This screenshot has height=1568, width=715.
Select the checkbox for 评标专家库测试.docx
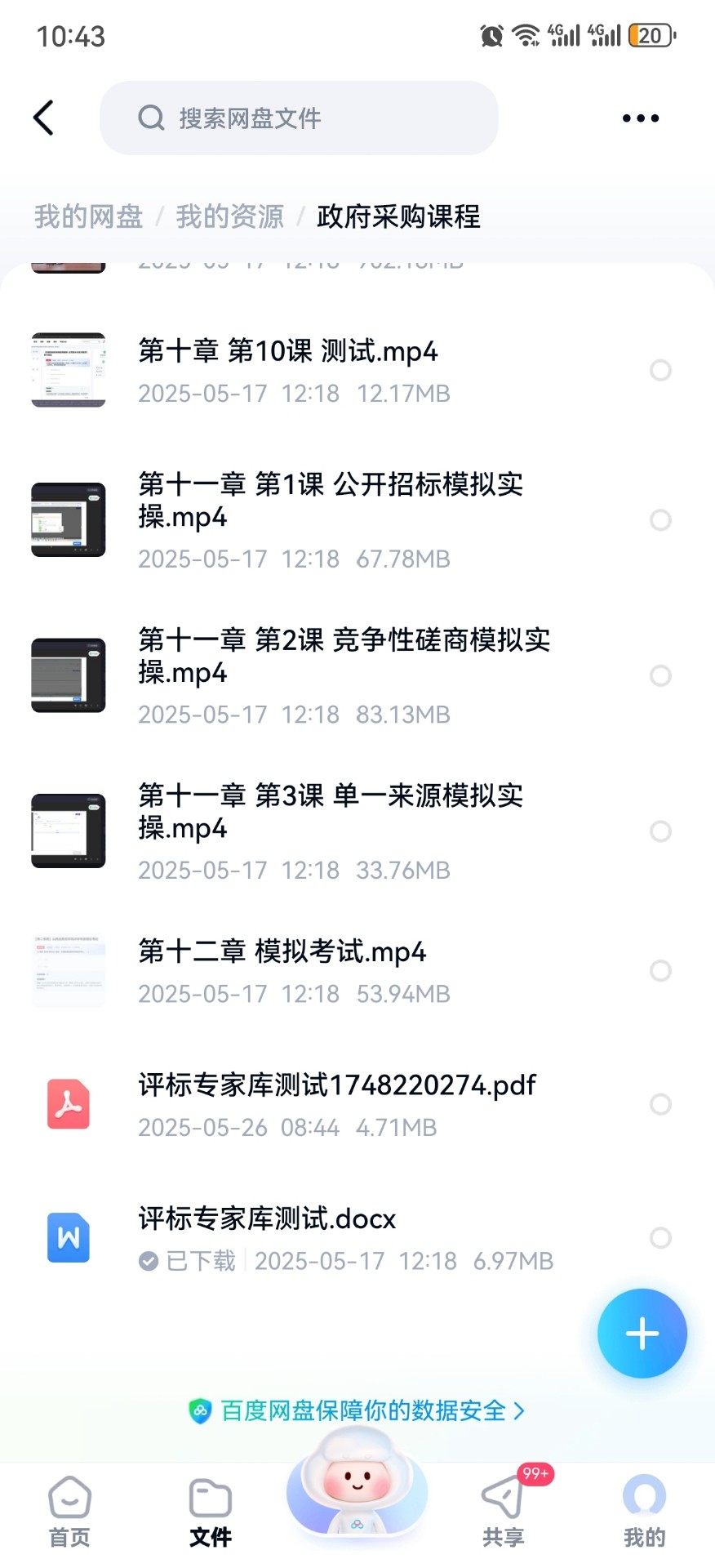[x=660, y=1237]
